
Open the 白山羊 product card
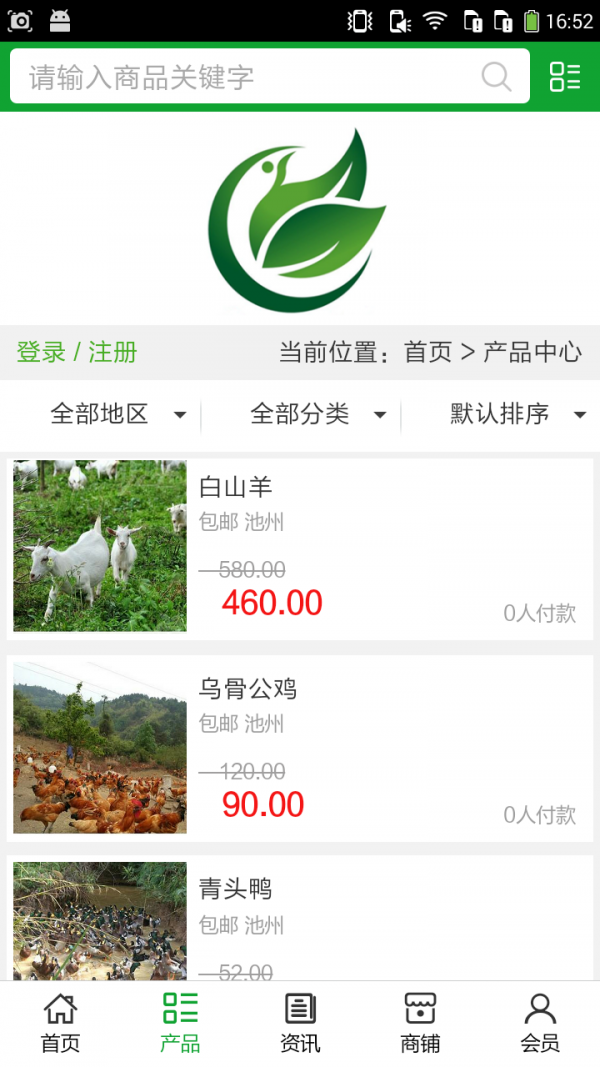(300, 546)
